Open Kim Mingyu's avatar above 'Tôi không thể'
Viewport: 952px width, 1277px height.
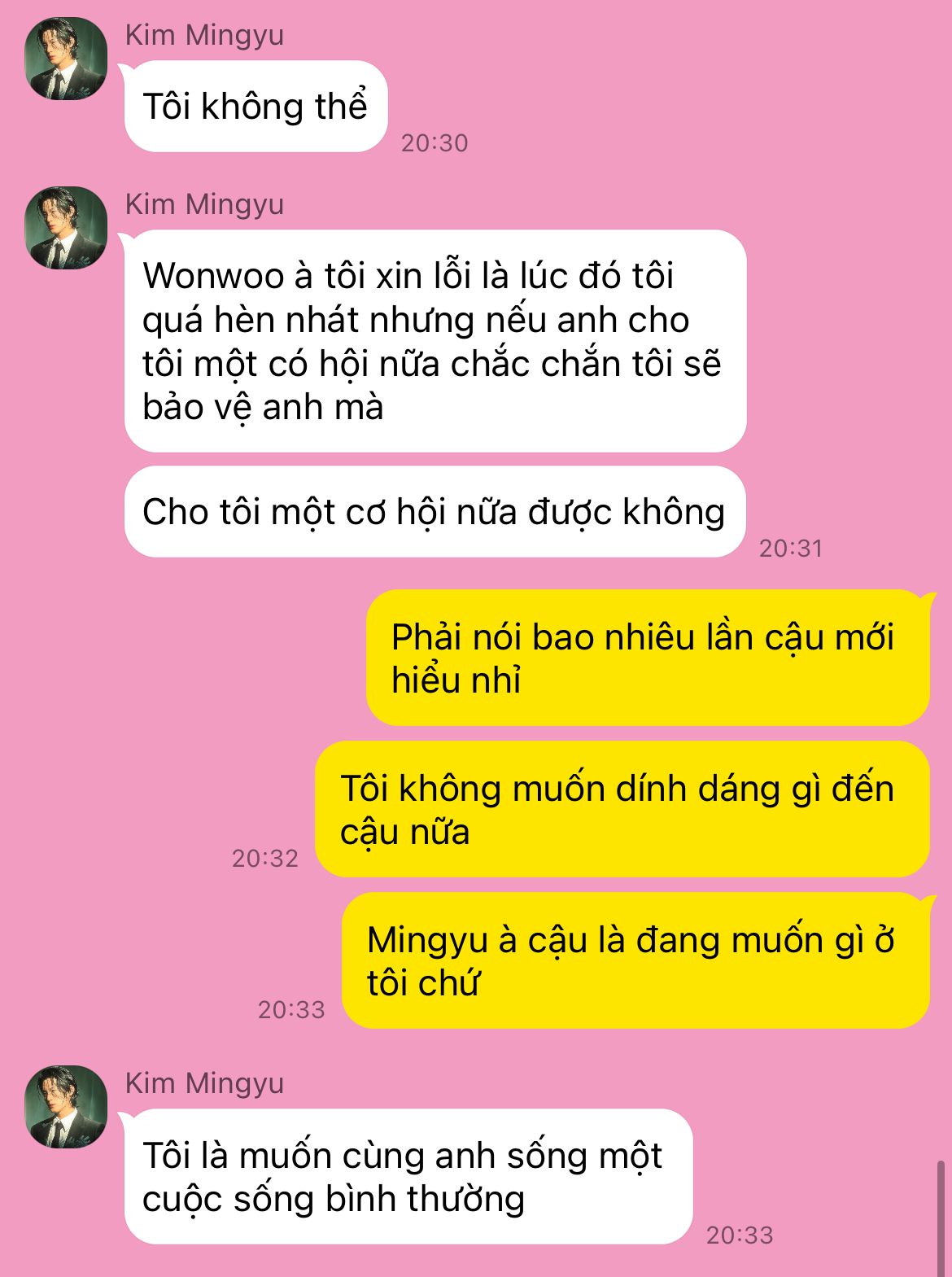click(x=66, y=59)
